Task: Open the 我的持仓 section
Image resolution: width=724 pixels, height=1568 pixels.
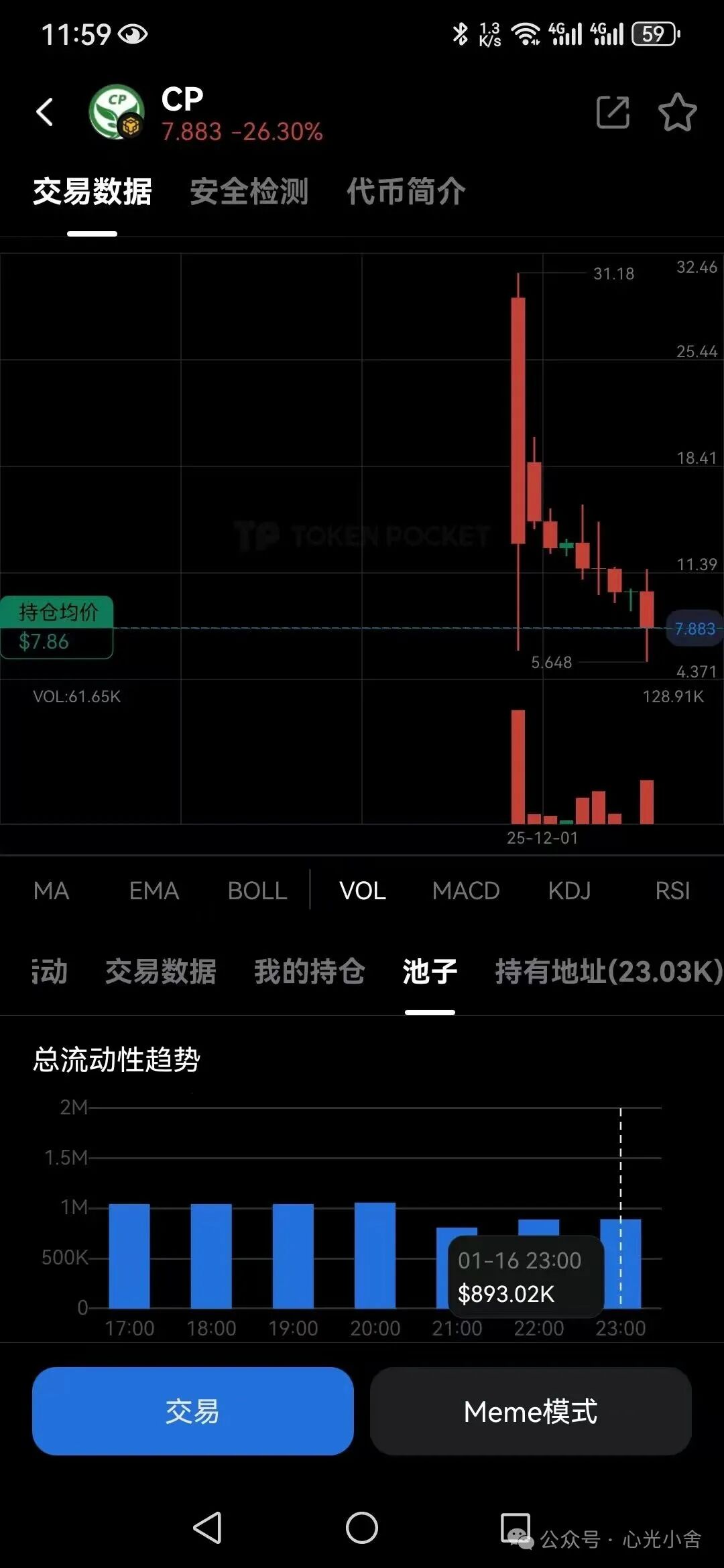Action: [309, 971]
